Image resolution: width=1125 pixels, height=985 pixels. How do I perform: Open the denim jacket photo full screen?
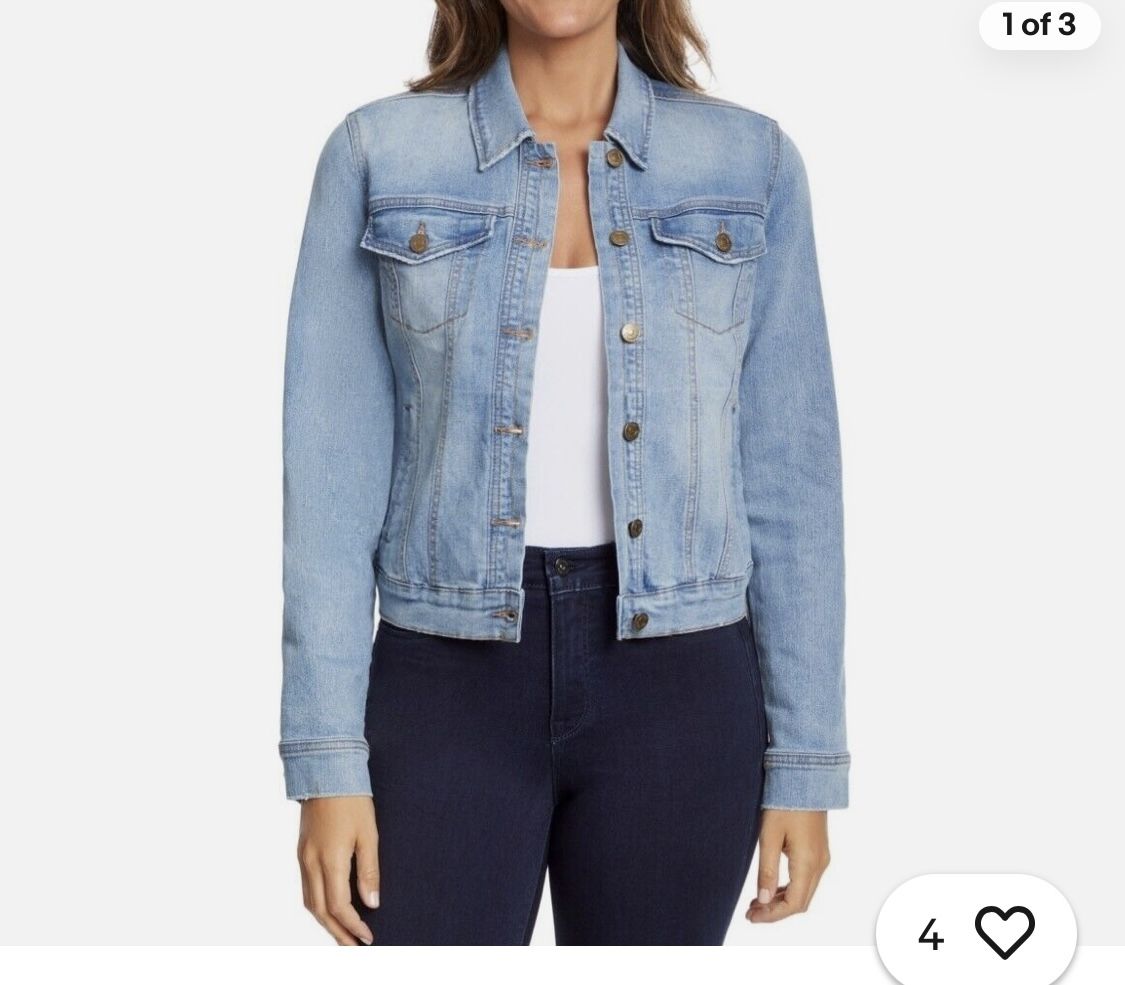point(562,450)
